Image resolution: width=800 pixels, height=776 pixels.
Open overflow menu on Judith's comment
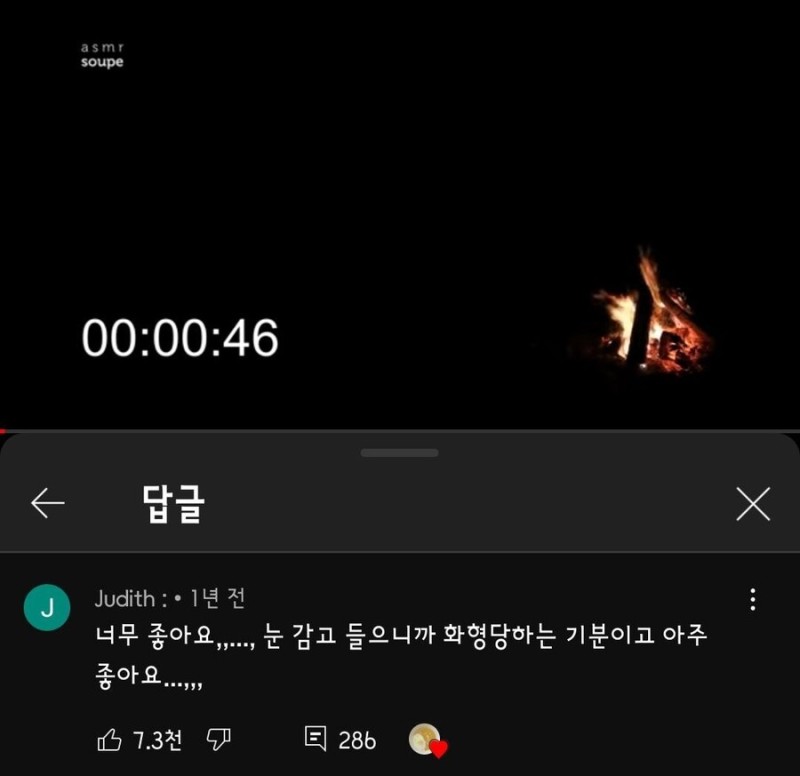(752, 600)
